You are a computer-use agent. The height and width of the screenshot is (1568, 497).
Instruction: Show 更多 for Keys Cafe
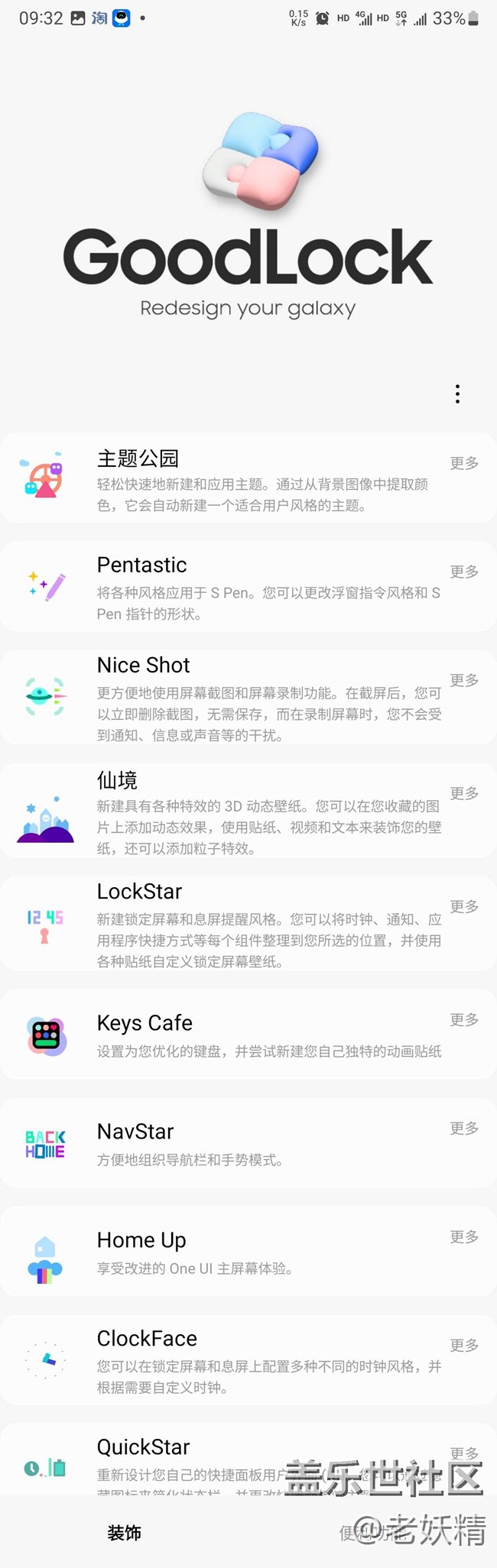[464, 1019]
